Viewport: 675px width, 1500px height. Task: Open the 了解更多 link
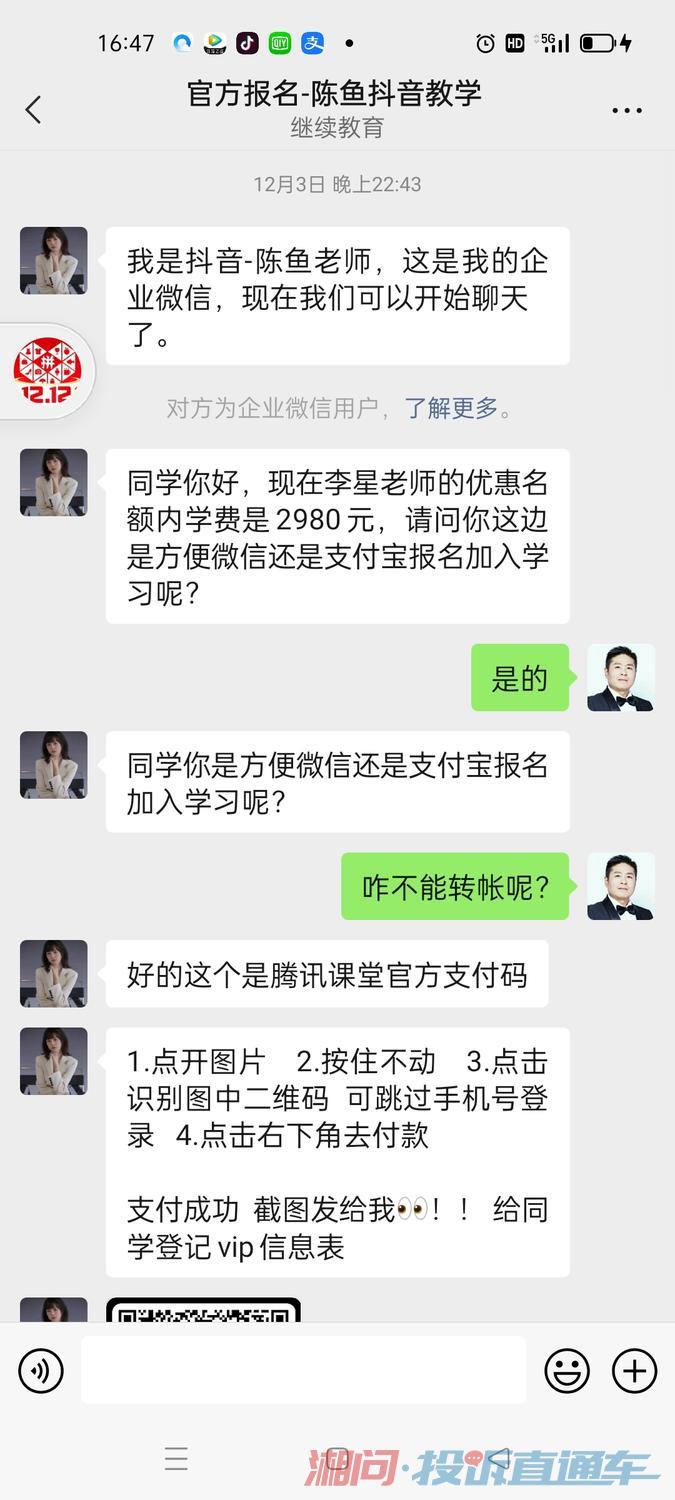(451, 408)
